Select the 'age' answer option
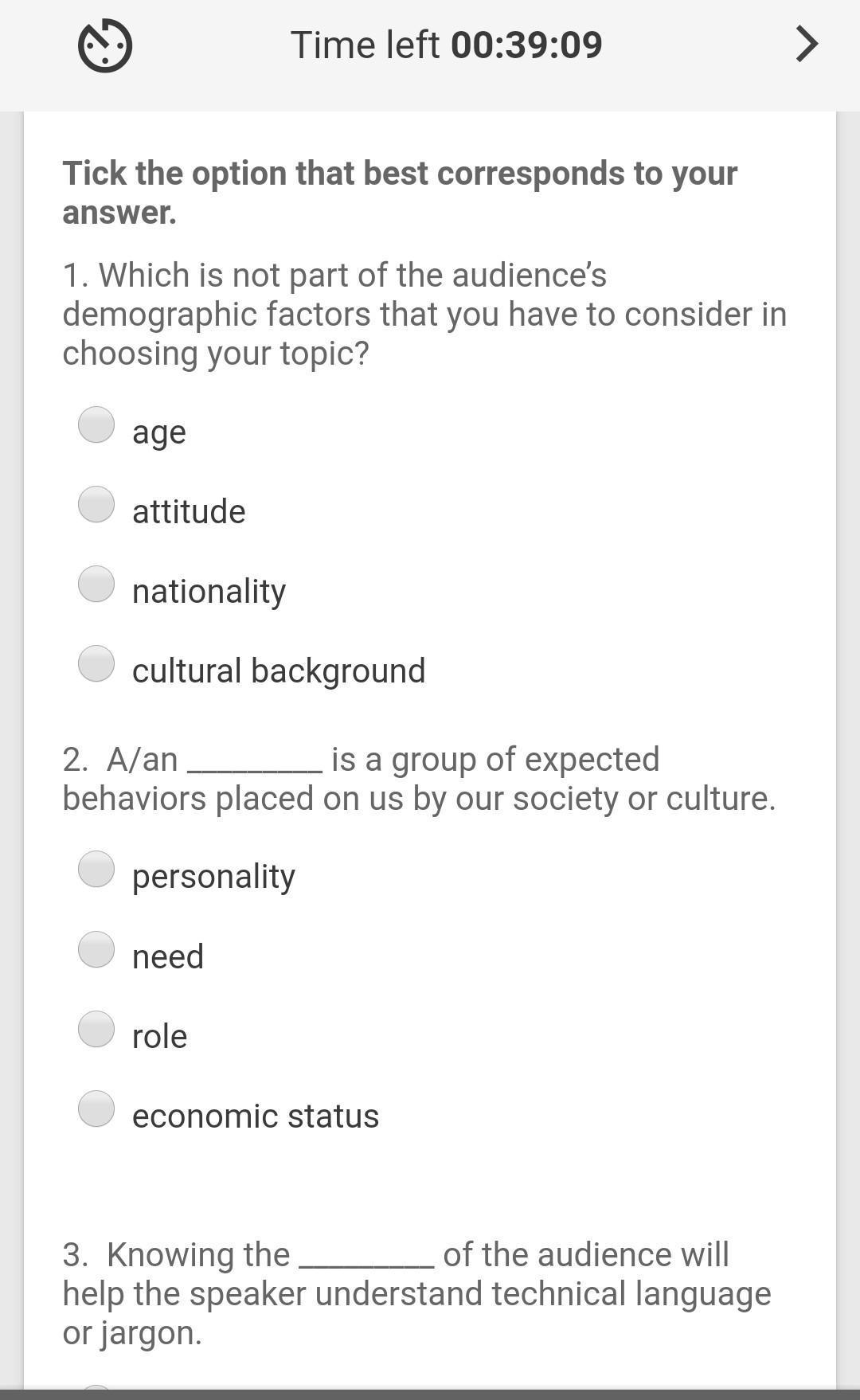This screenshot has width=860, height=1400. pos(96,424)
